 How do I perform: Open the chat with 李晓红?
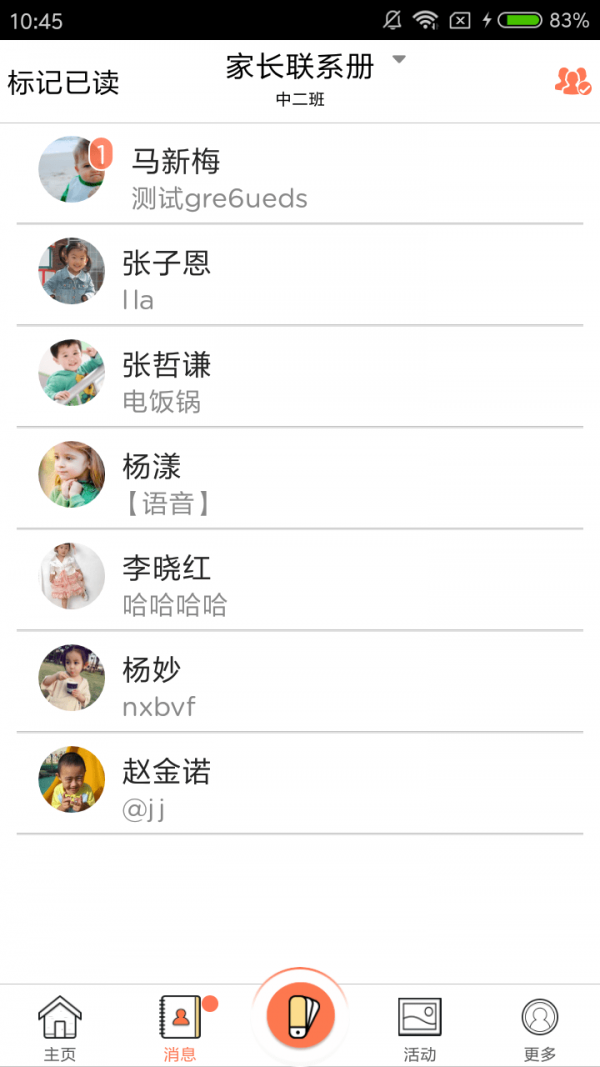300,582
